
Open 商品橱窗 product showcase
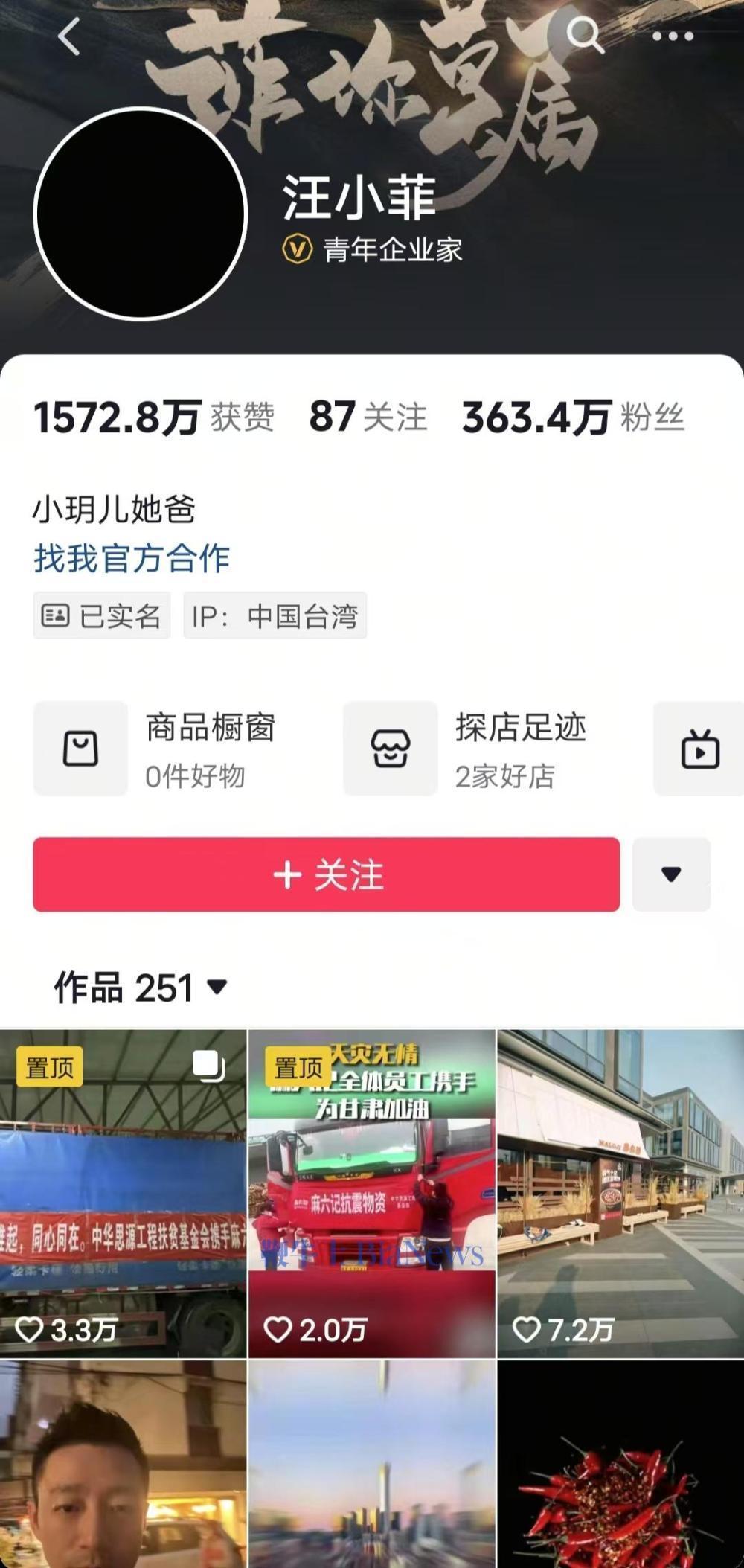tap(179, 749)
